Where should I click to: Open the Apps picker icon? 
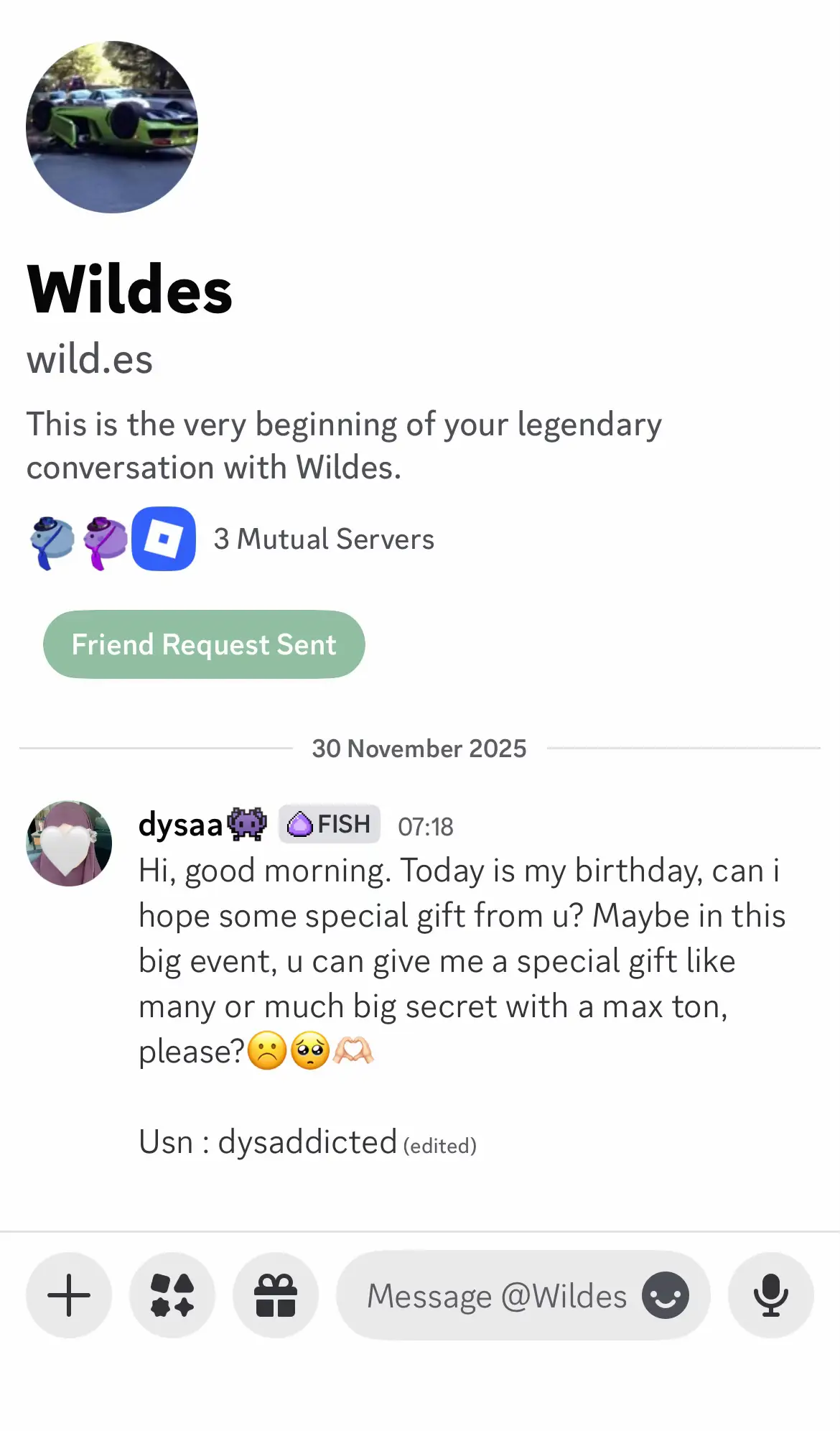tap(172, 1295)
